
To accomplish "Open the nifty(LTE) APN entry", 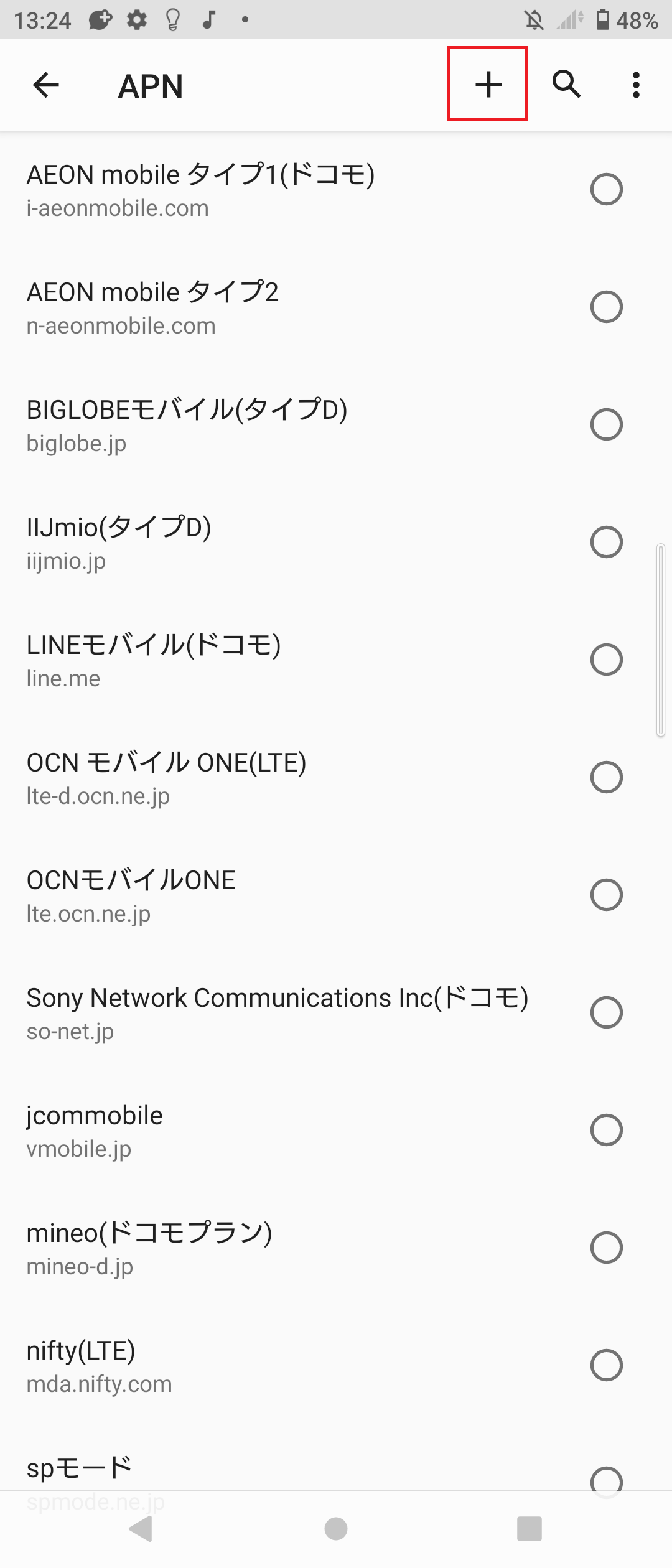I will pos(249,1365).
